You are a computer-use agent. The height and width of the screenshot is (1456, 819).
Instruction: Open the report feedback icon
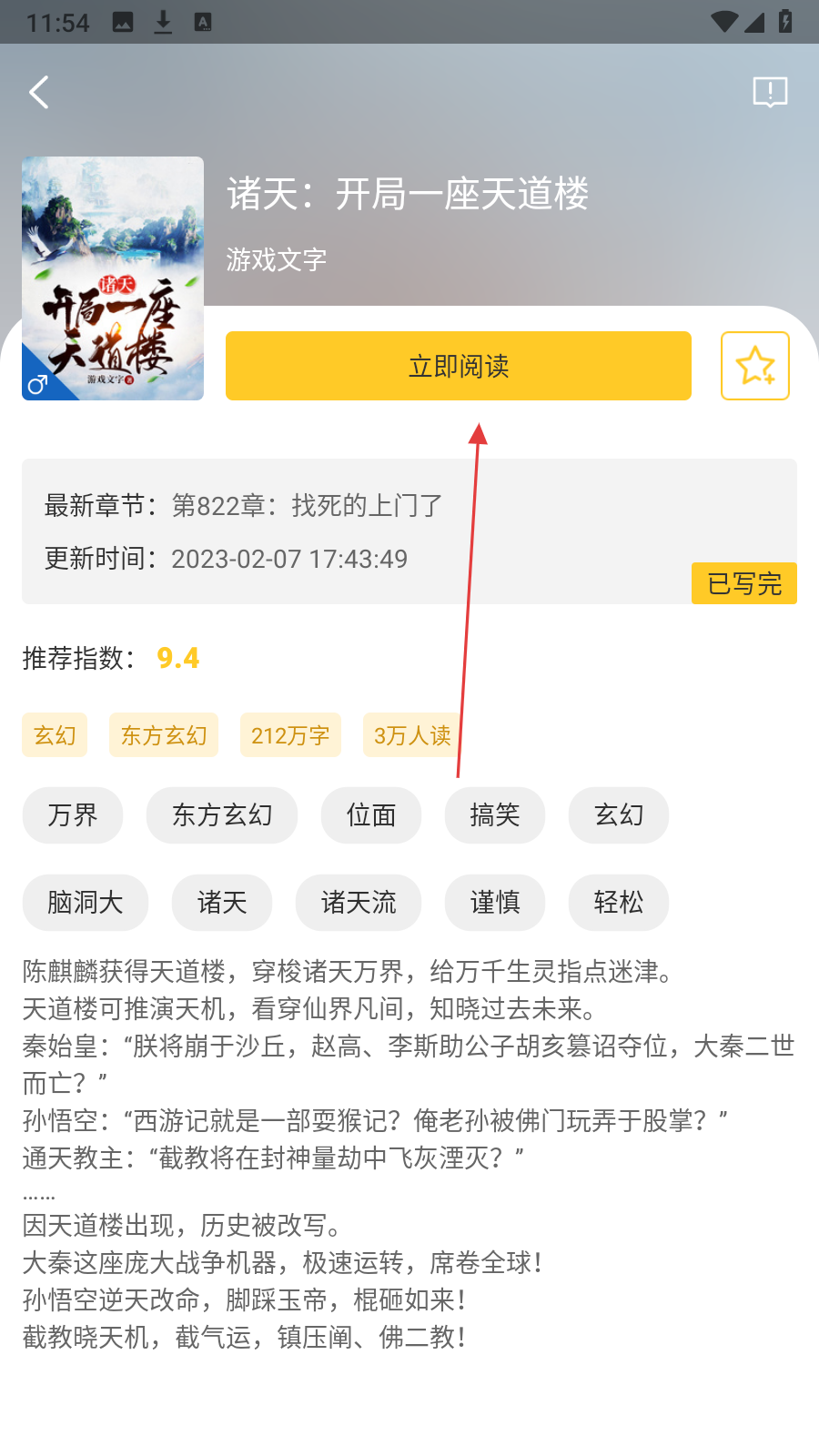[x=770, y=92]
